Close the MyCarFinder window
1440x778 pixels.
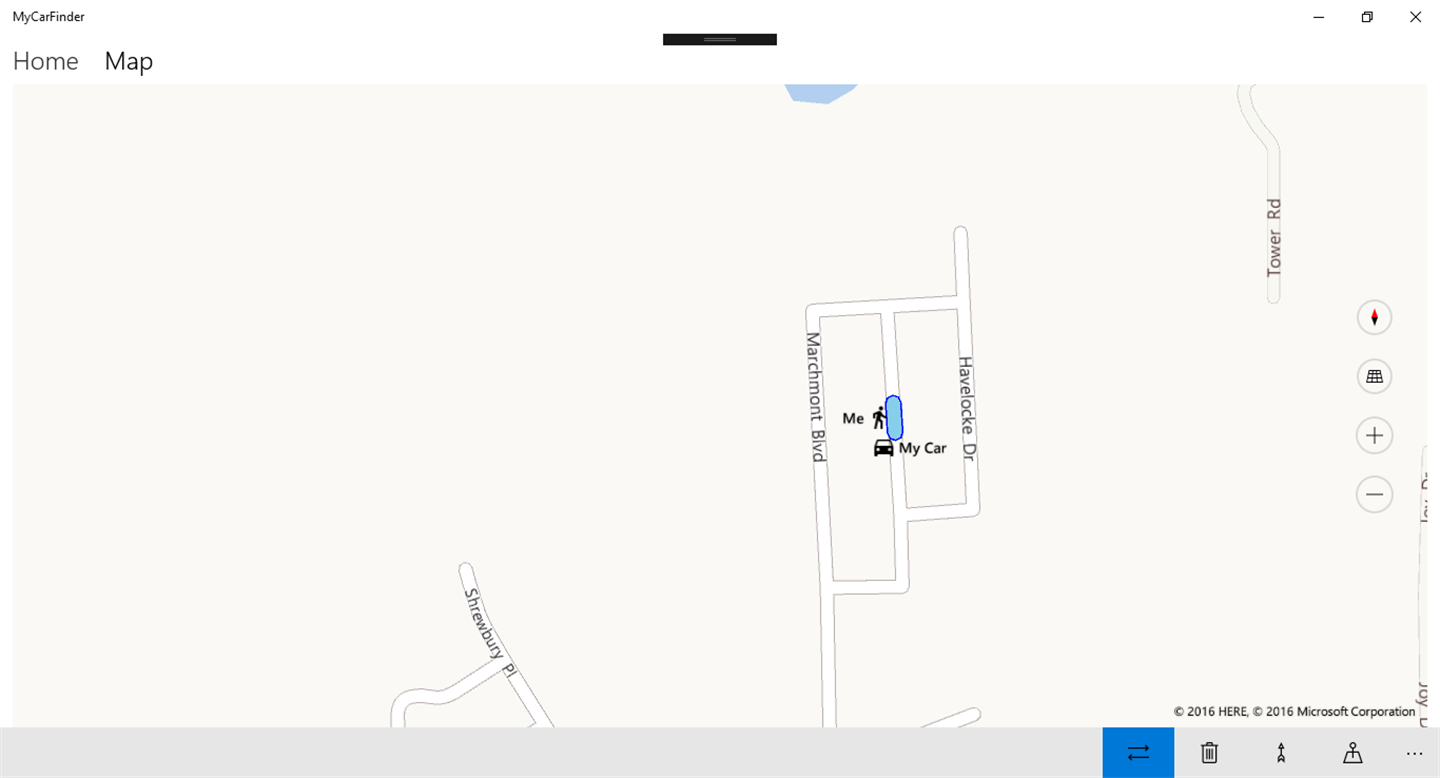click(1415, 17)
